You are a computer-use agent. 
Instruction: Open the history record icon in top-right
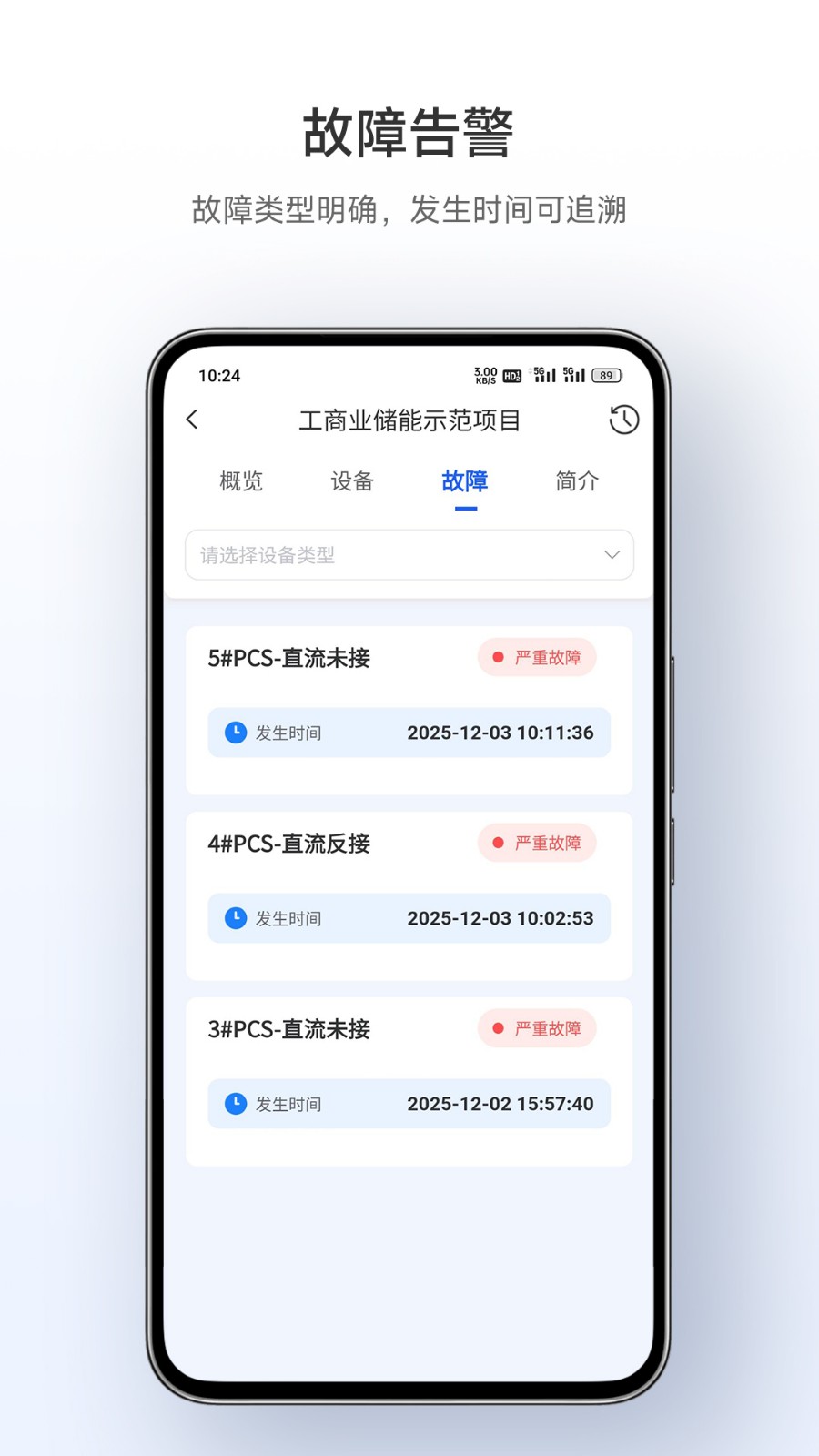623,420
